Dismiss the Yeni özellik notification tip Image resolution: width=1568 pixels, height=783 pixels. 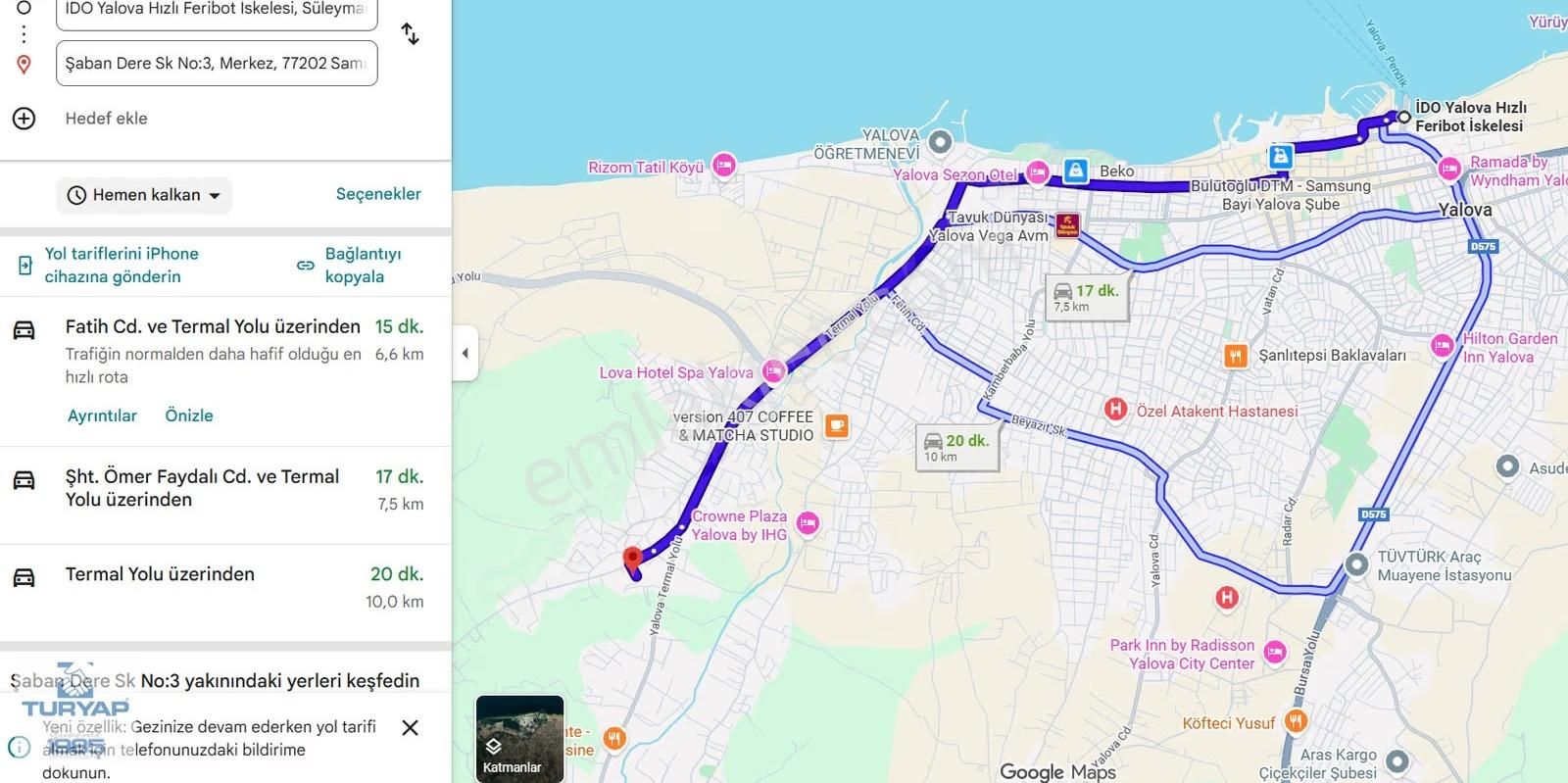[x=410, y=728]
